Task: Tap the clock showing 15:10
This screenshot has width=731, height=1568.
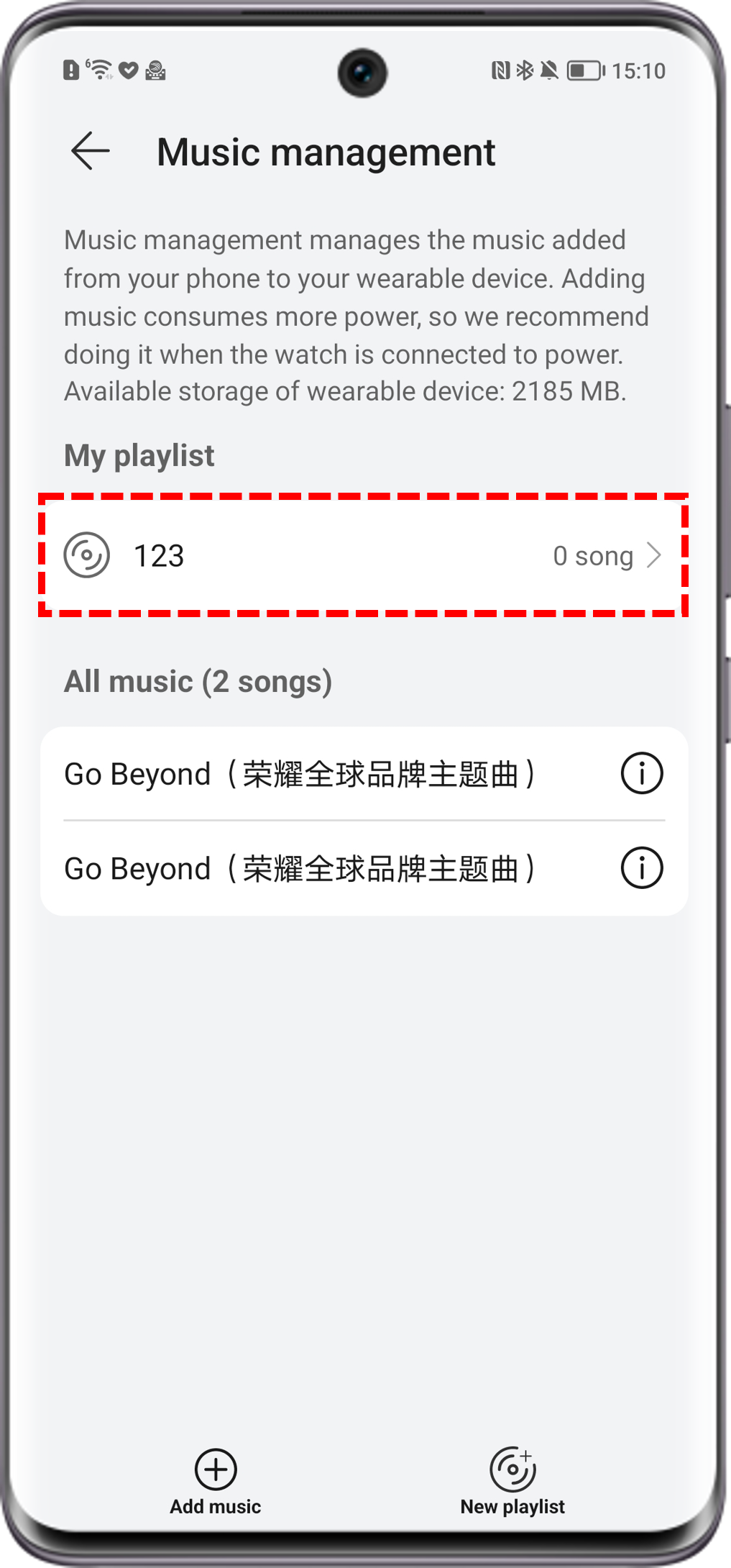Action: pyautogui.click(x=638, y=70)
